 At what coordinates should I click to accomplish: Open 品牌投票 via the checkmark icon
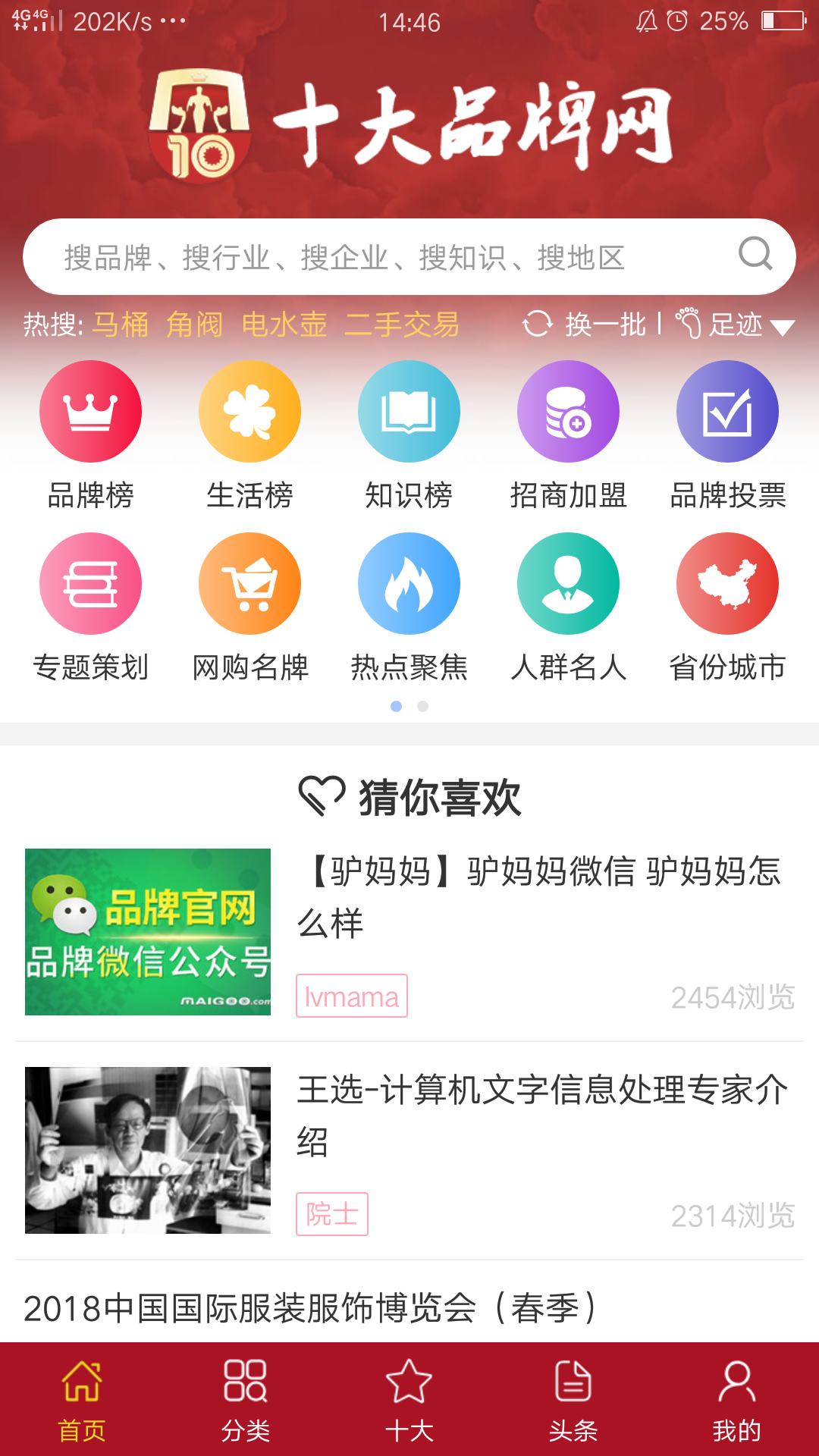(727, 410)
